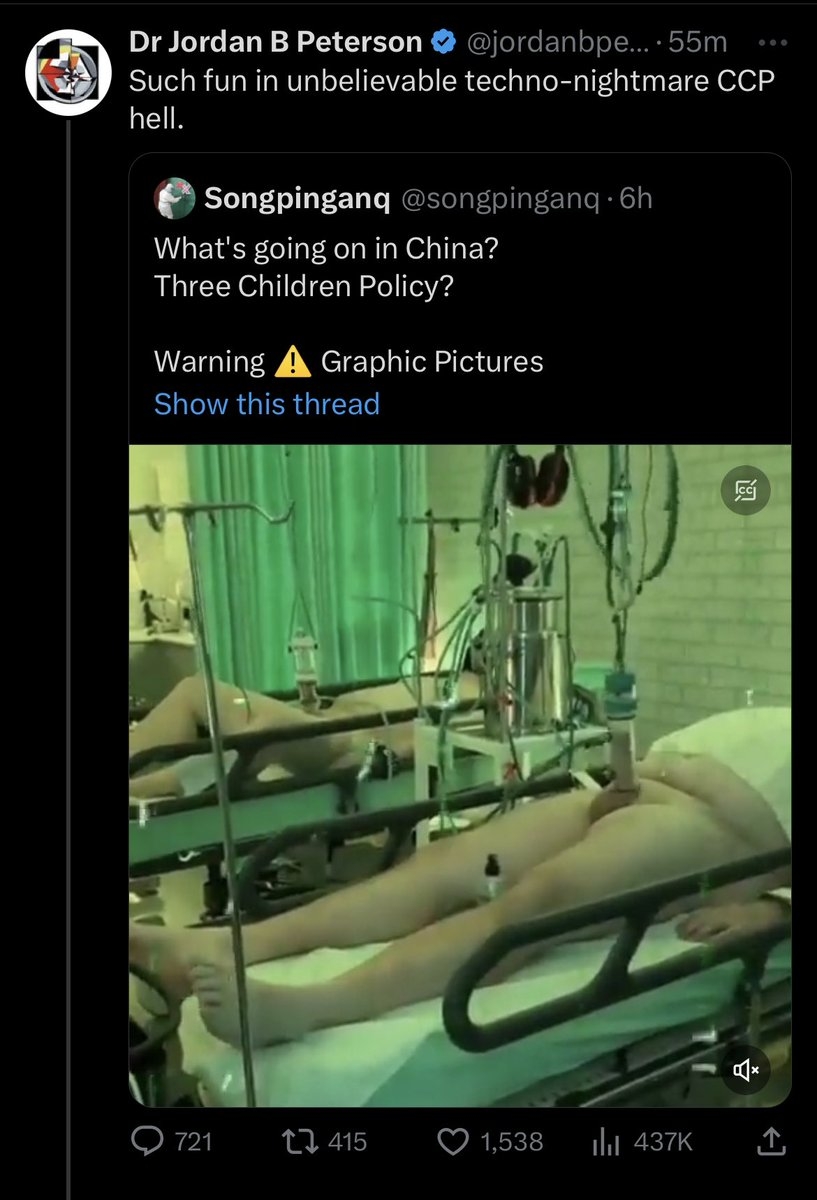817x1200 pixels.
Task: Open Dr Jordan B Peterson's profile name
Action: tap(276, 42)
